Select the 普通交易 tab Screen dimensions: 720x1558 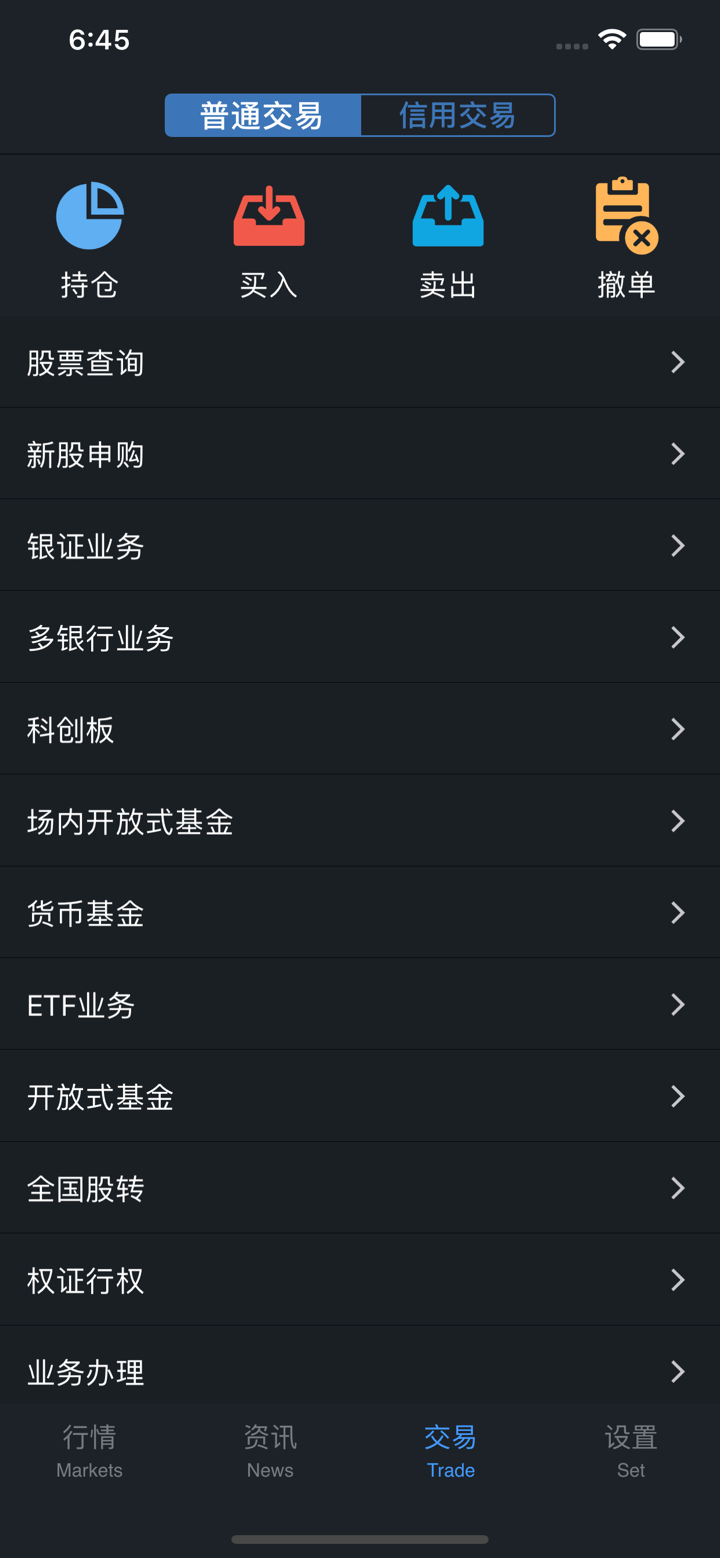tap(263, 115)
